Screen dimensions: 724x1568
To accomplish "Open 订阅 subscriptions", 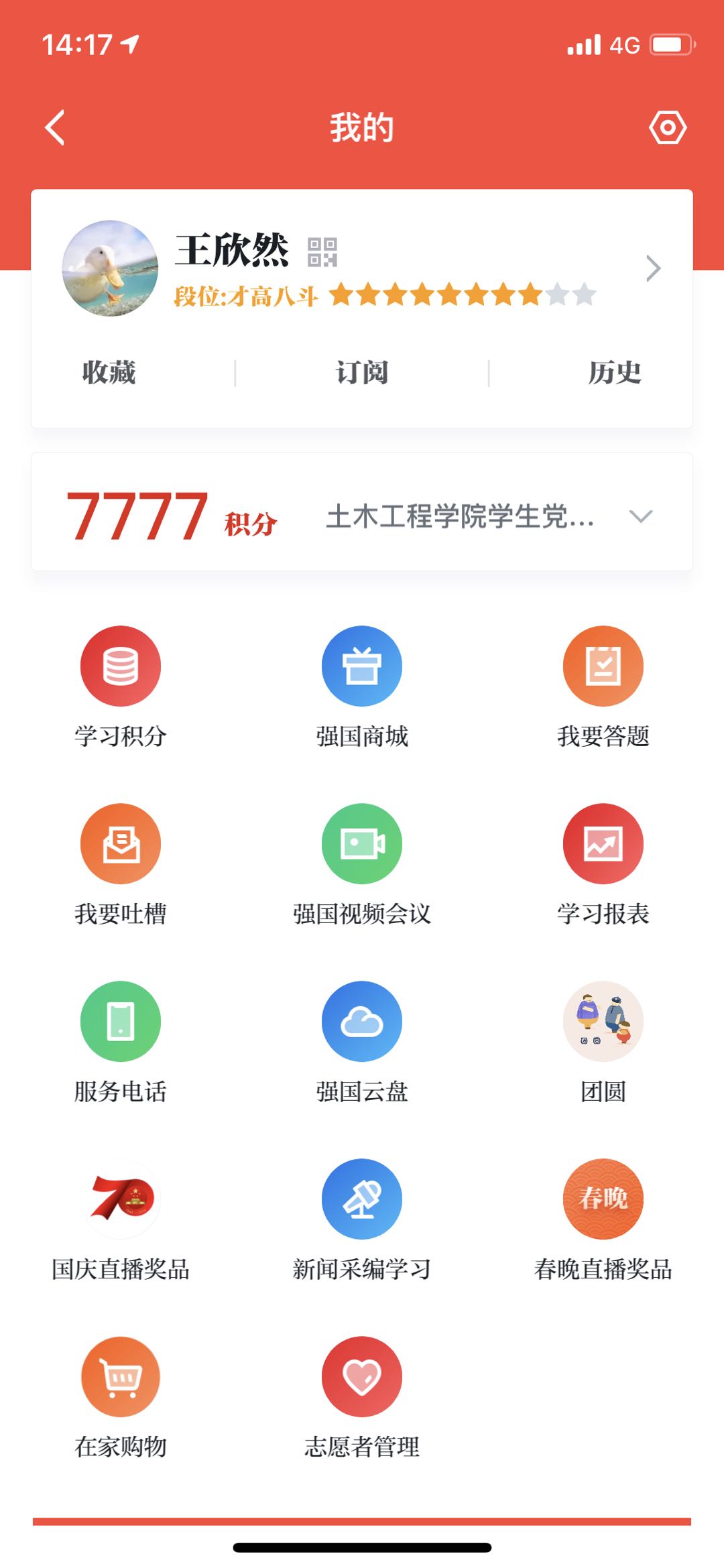I will (362, 373).
